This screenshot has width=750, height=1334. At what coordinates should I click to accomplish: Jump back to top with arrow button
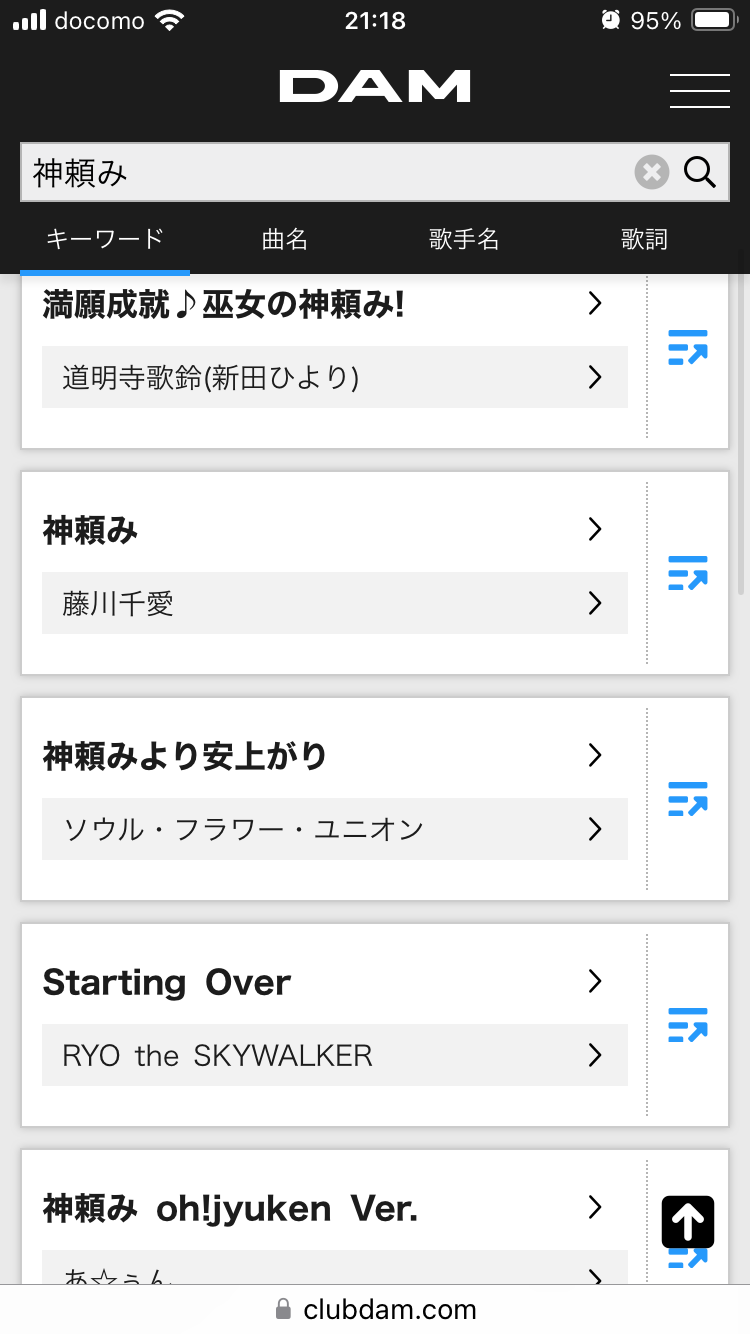click(x=688, y=1222)
